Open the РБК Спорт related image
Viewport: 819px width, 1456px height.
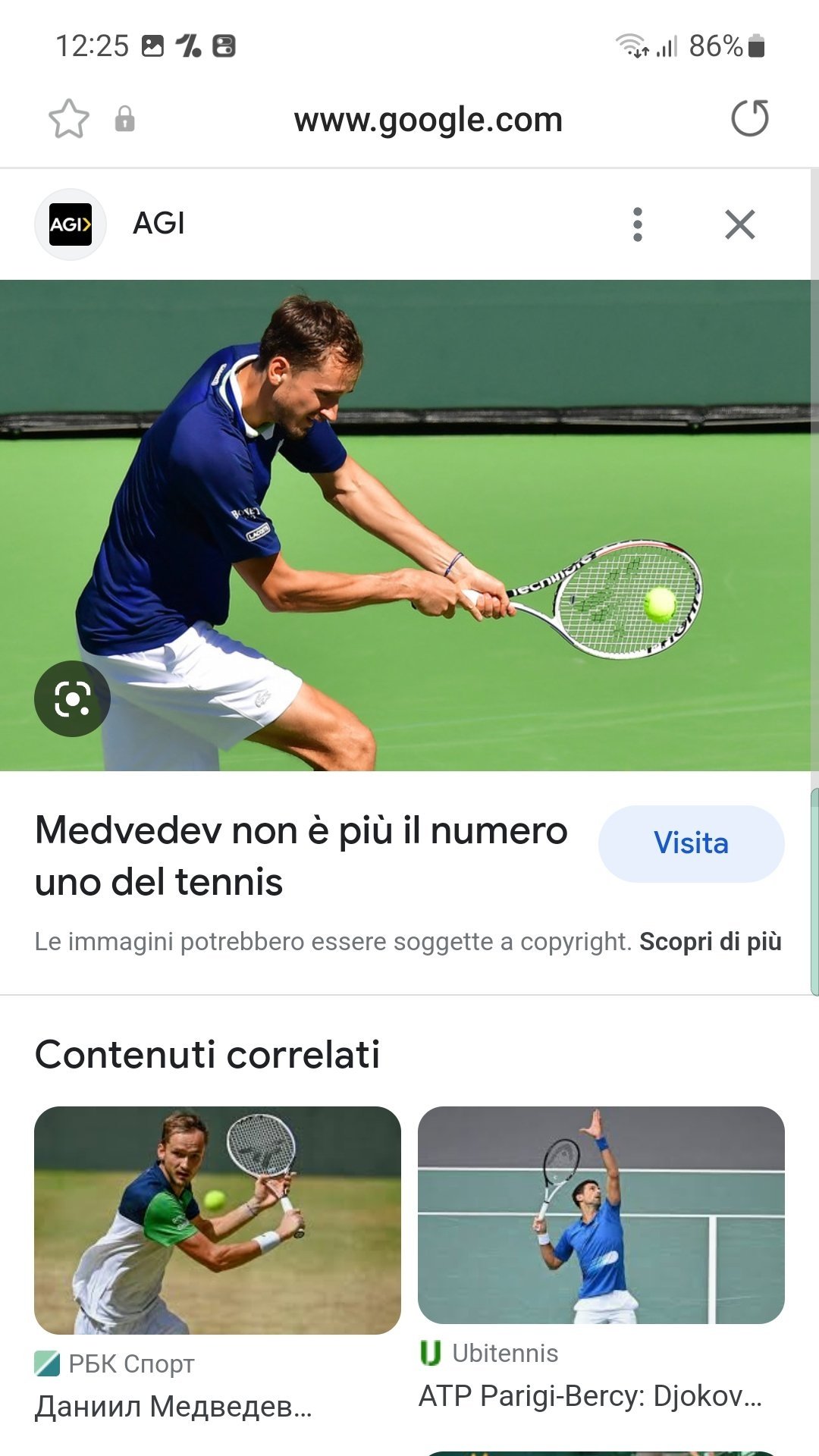point(218,1219)
